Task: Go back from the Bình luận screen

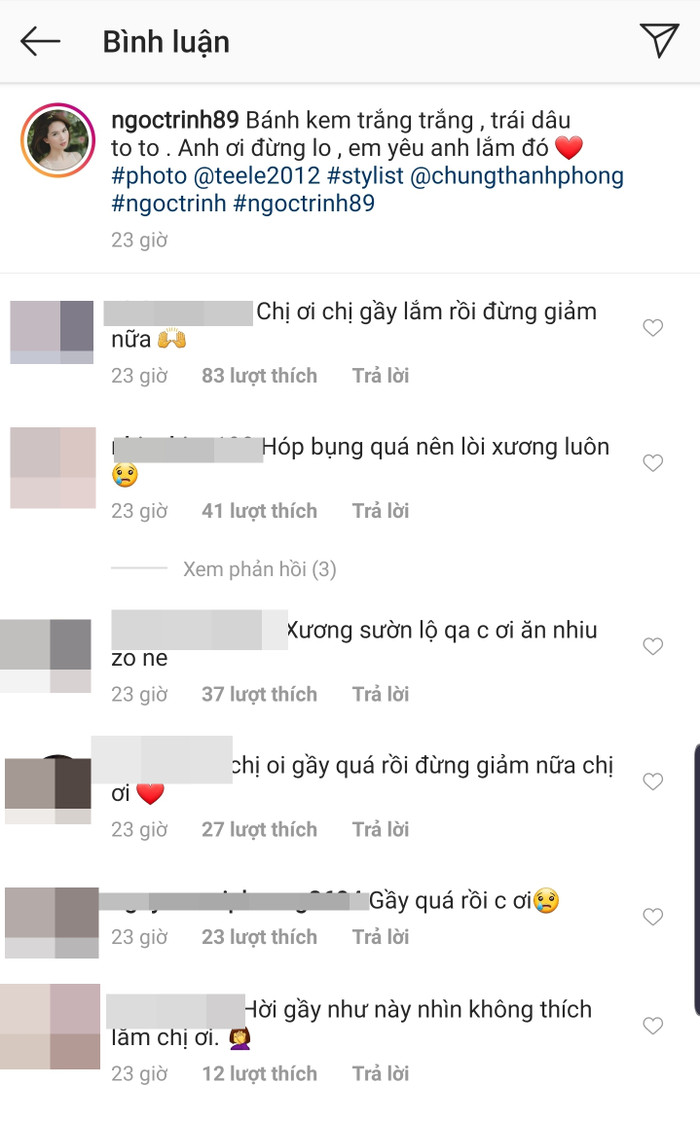Action: click(x=40, y=41)
